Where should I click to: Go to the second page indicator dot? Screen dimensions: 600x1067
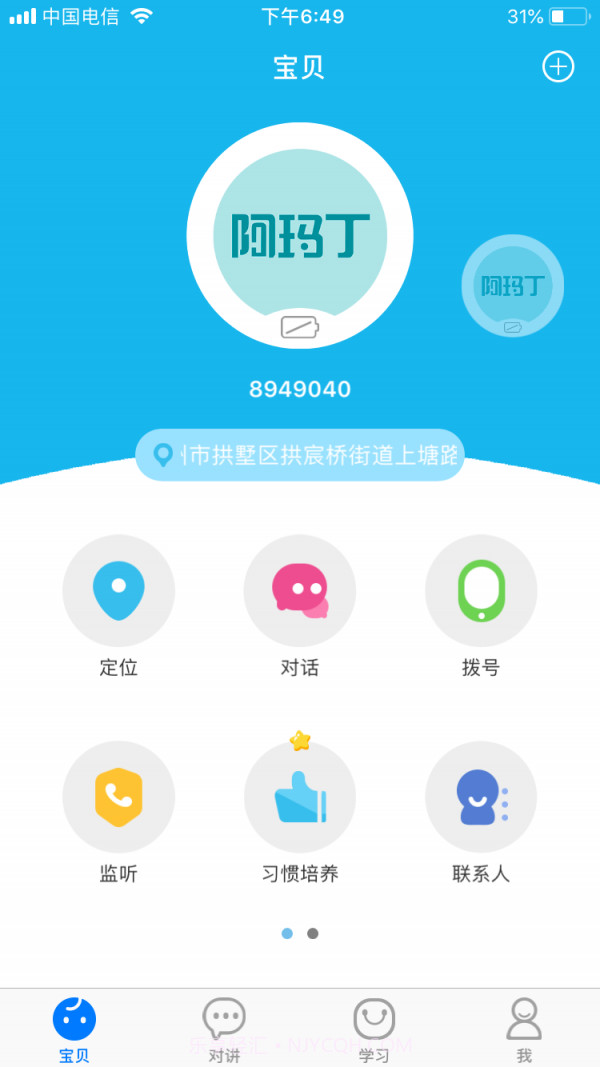tap(313, 933)
